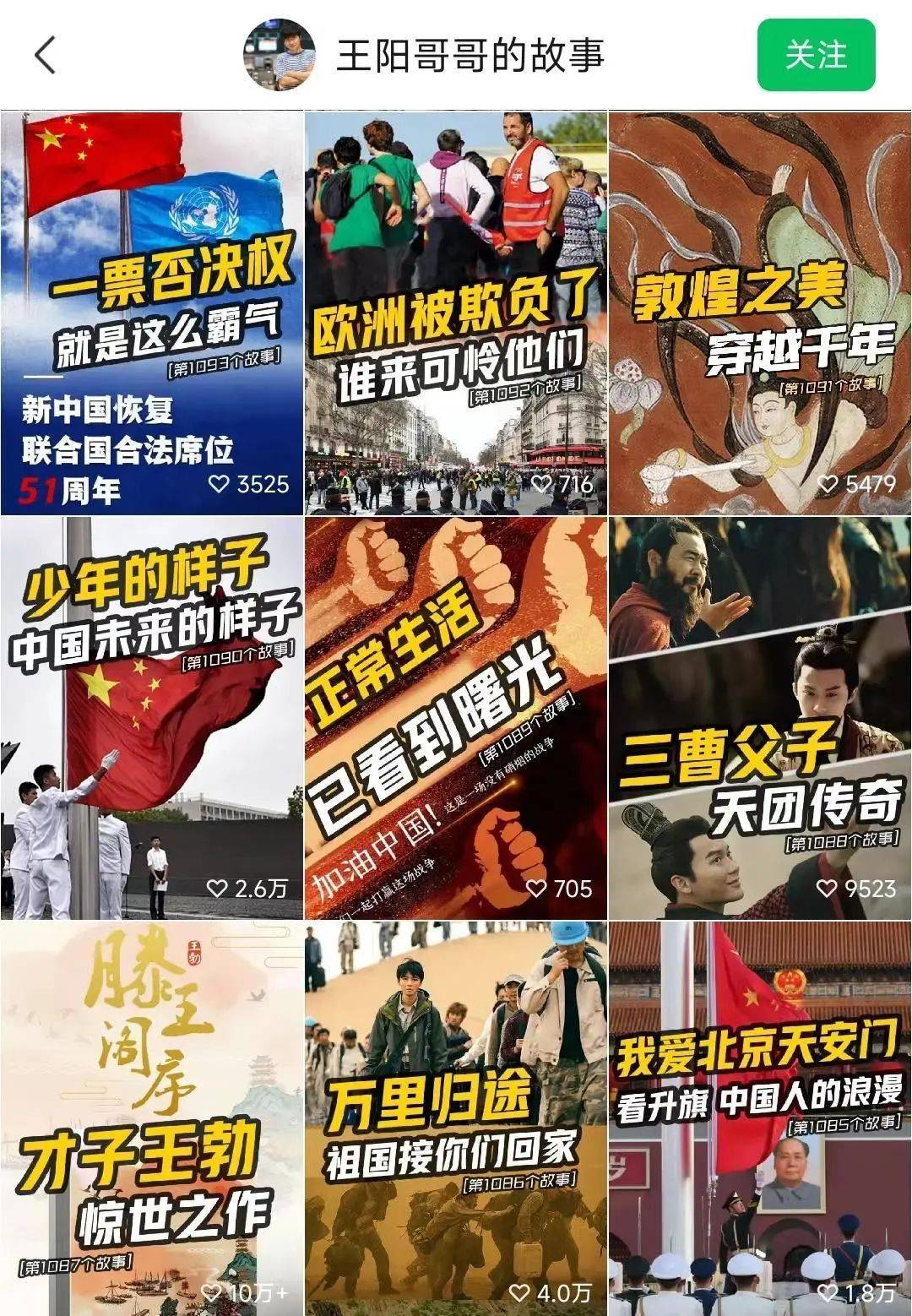
Task: Open the 才子王勃 惊世之作 video
Action: (x=152, y=1119)
